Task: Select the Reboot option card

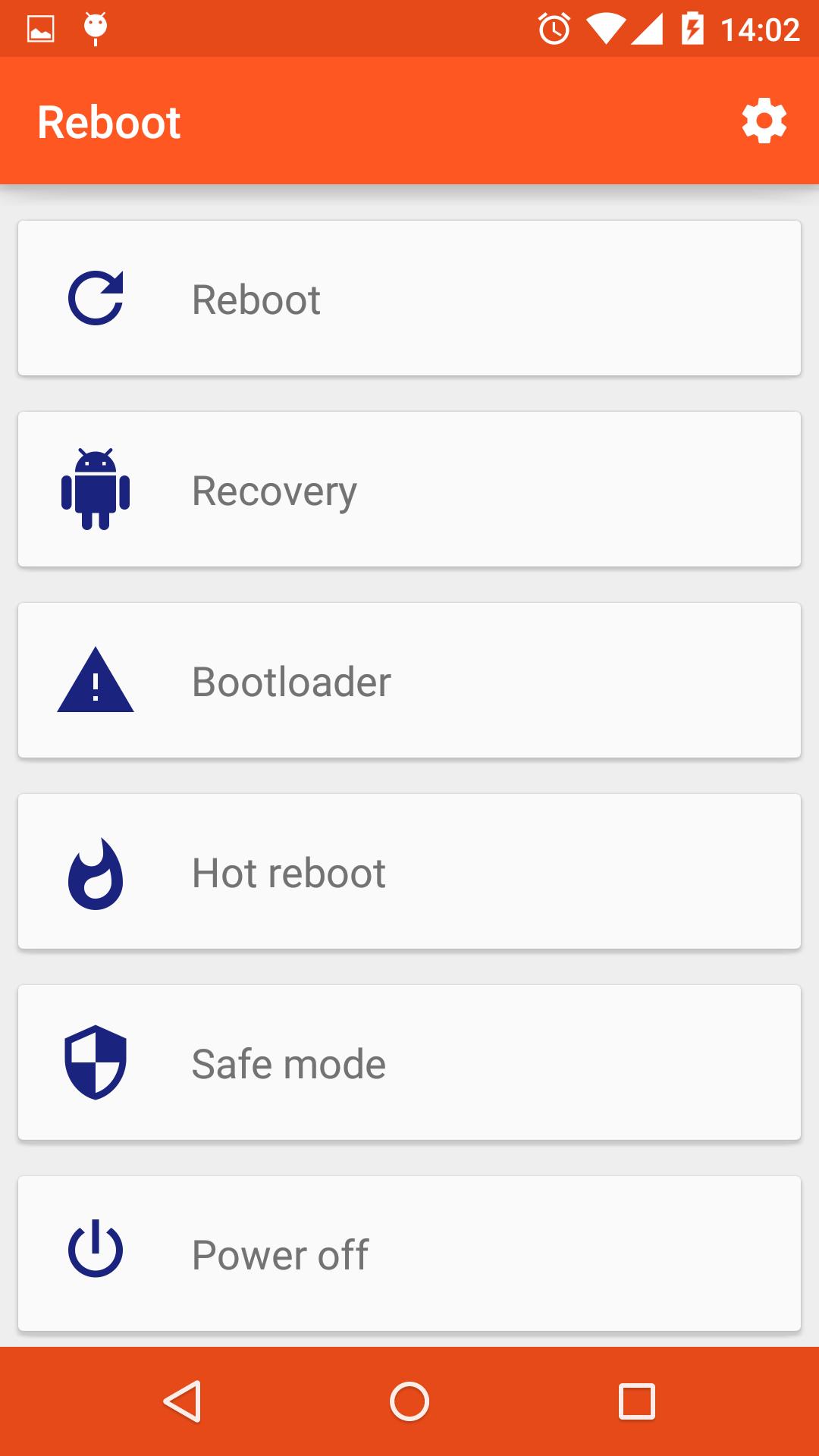Action: pos(409,299)
